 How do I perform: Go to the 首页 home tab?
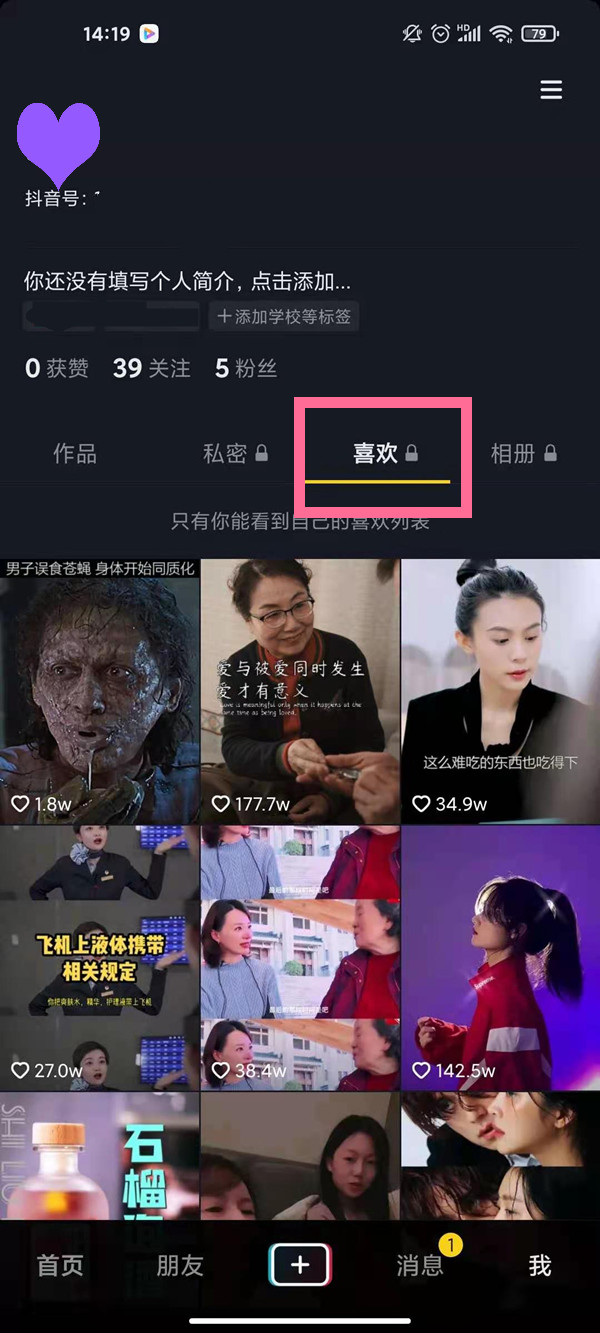[60, 1265]
